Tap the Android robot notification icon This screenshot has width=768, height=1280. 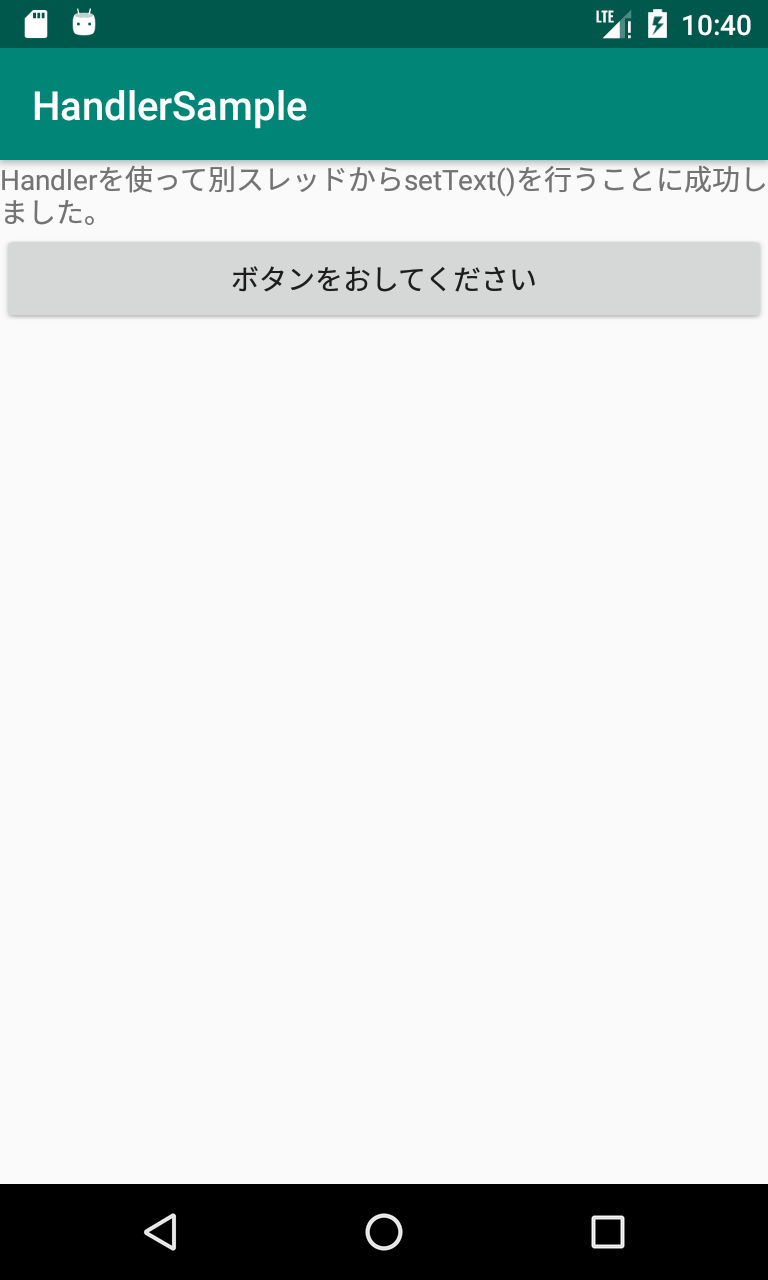84,23
